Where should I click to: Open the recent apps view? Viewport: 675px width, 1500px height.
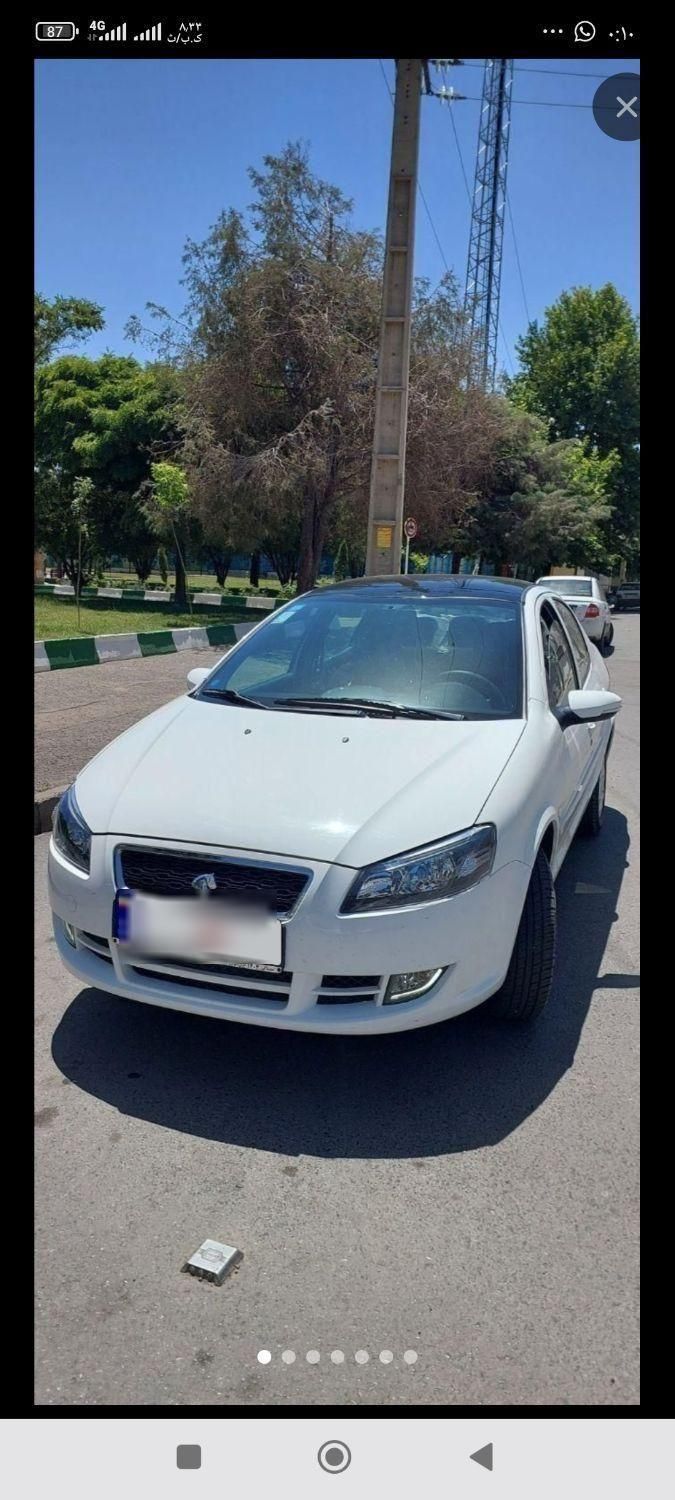(189, 1457)
